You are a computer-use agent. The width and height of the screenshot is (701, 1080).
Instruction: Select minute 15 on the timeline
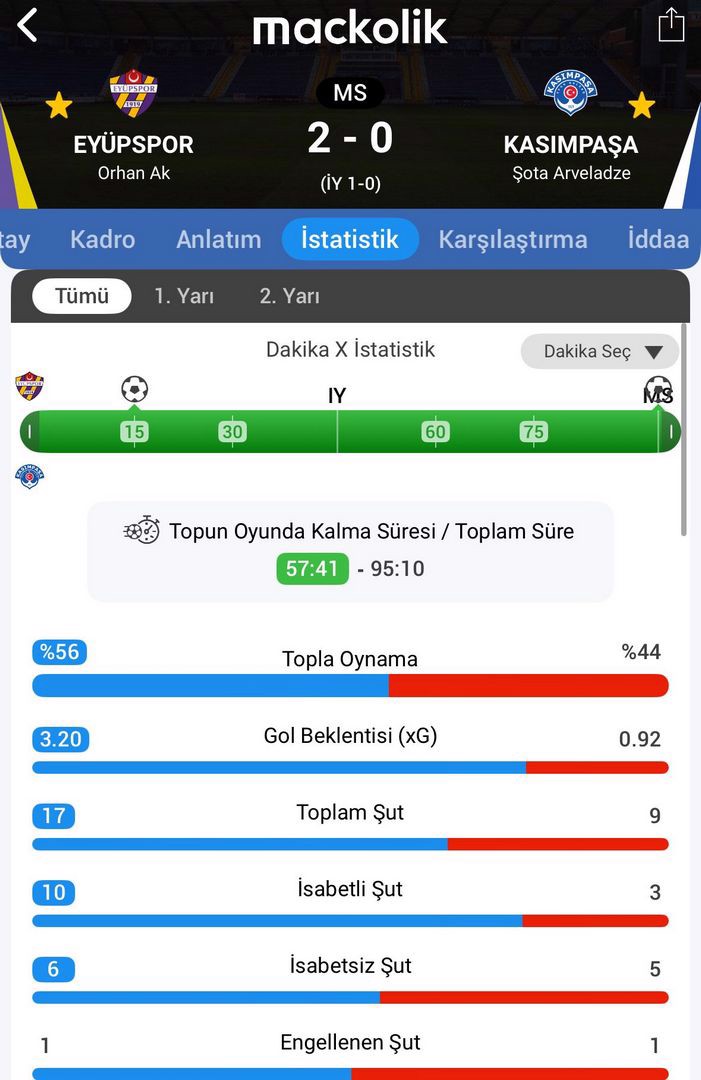click(x=134, y=432)
